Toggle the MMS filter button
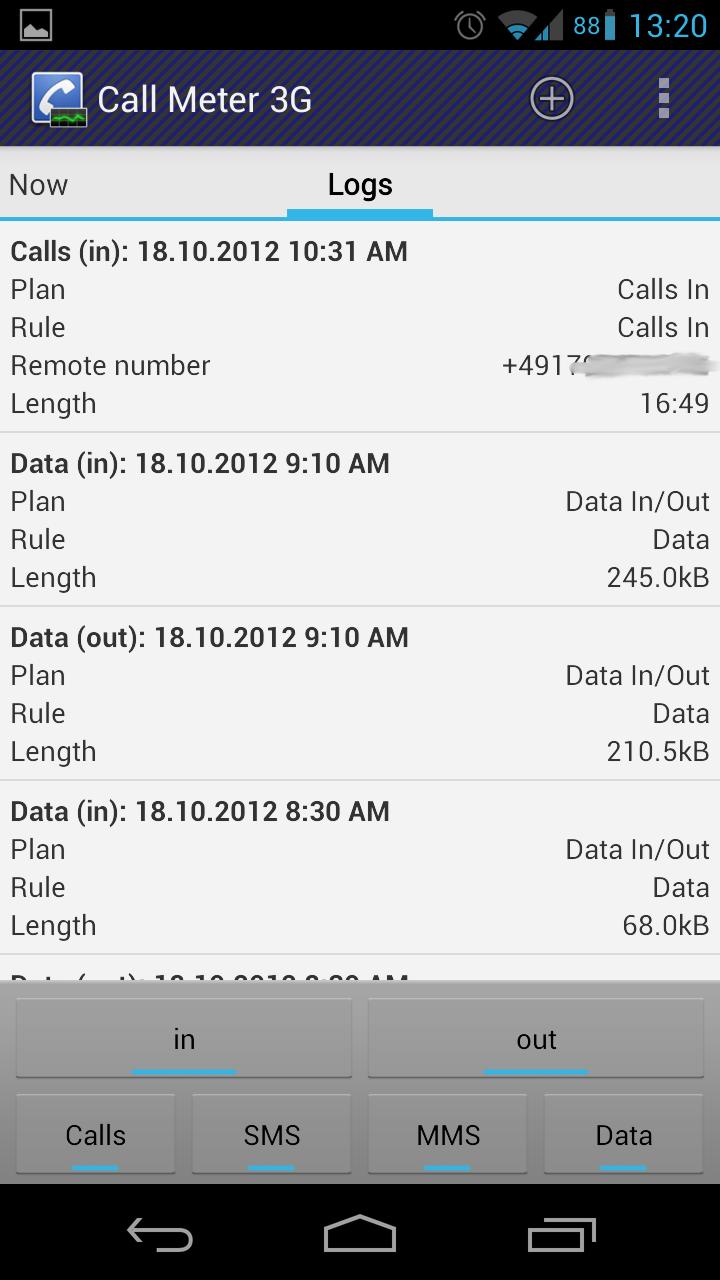 pos(448,1134)
